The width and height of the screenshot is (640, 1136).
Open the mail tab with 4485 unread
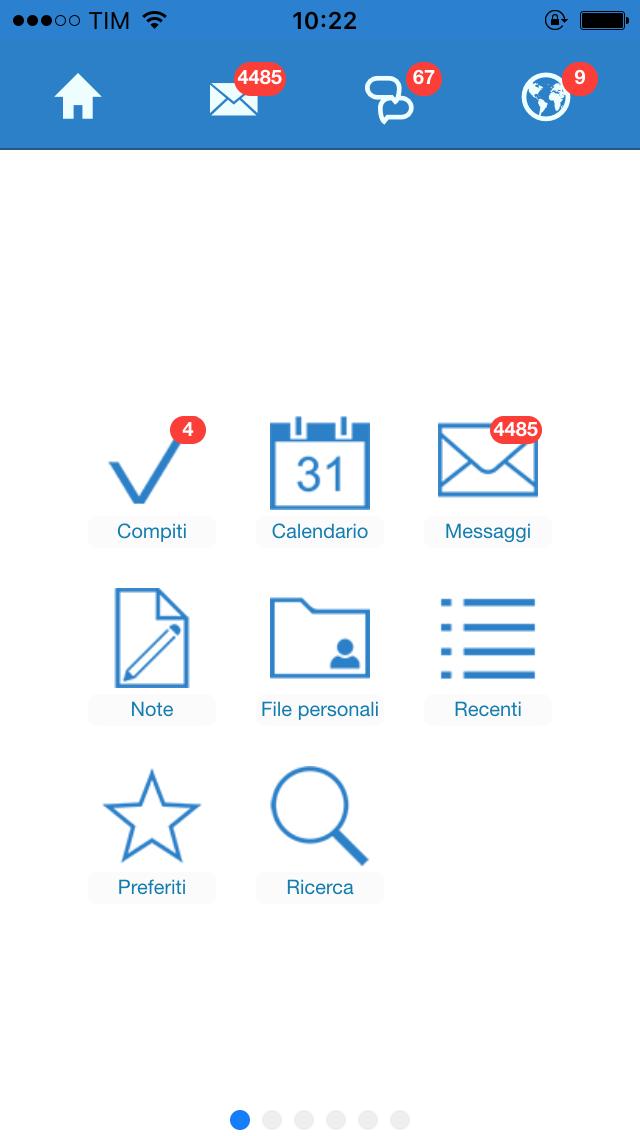(234, 98)
